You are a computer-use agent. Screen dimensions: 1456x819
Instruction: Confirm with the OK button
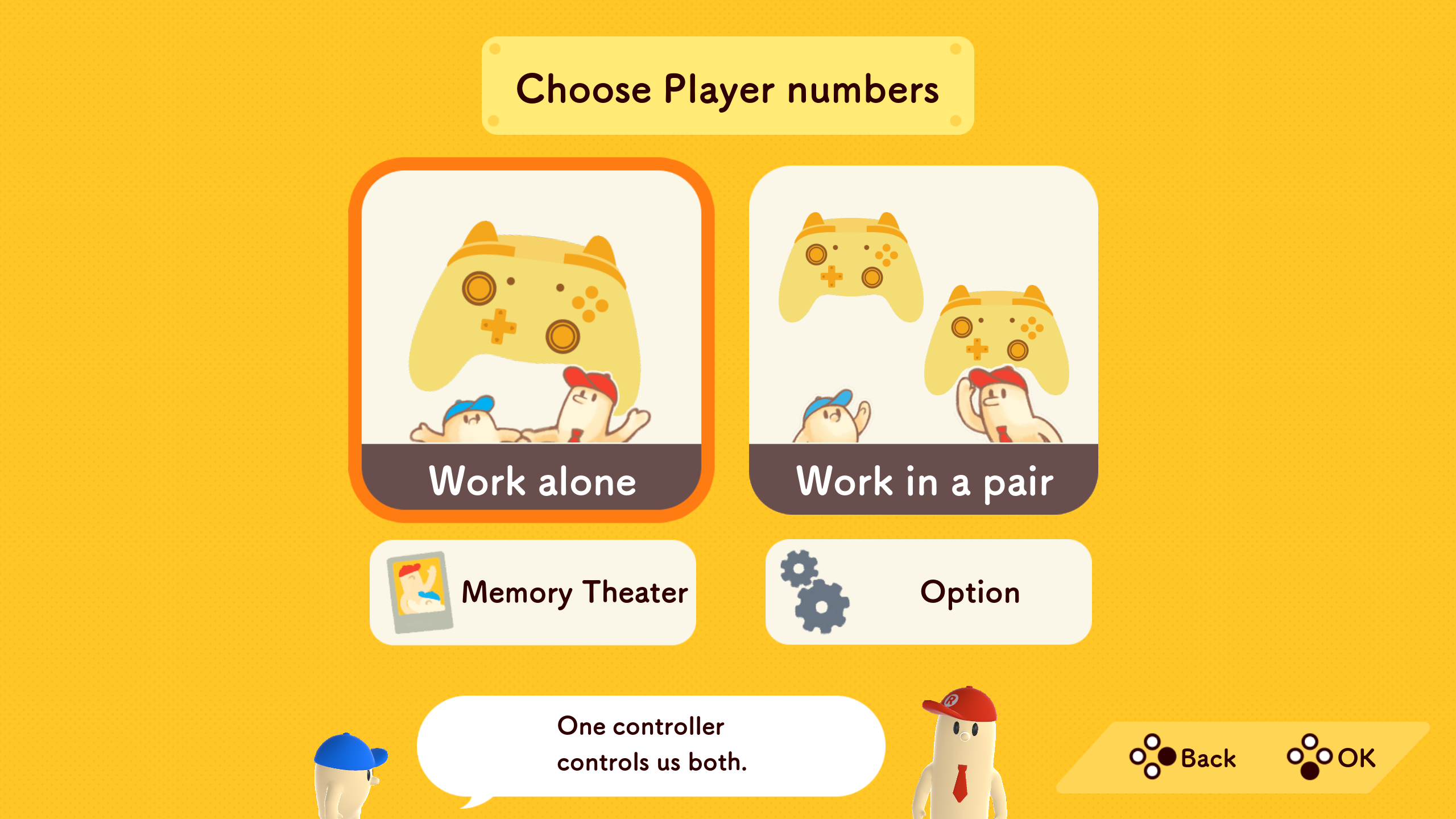click(x=1332, y=758)
